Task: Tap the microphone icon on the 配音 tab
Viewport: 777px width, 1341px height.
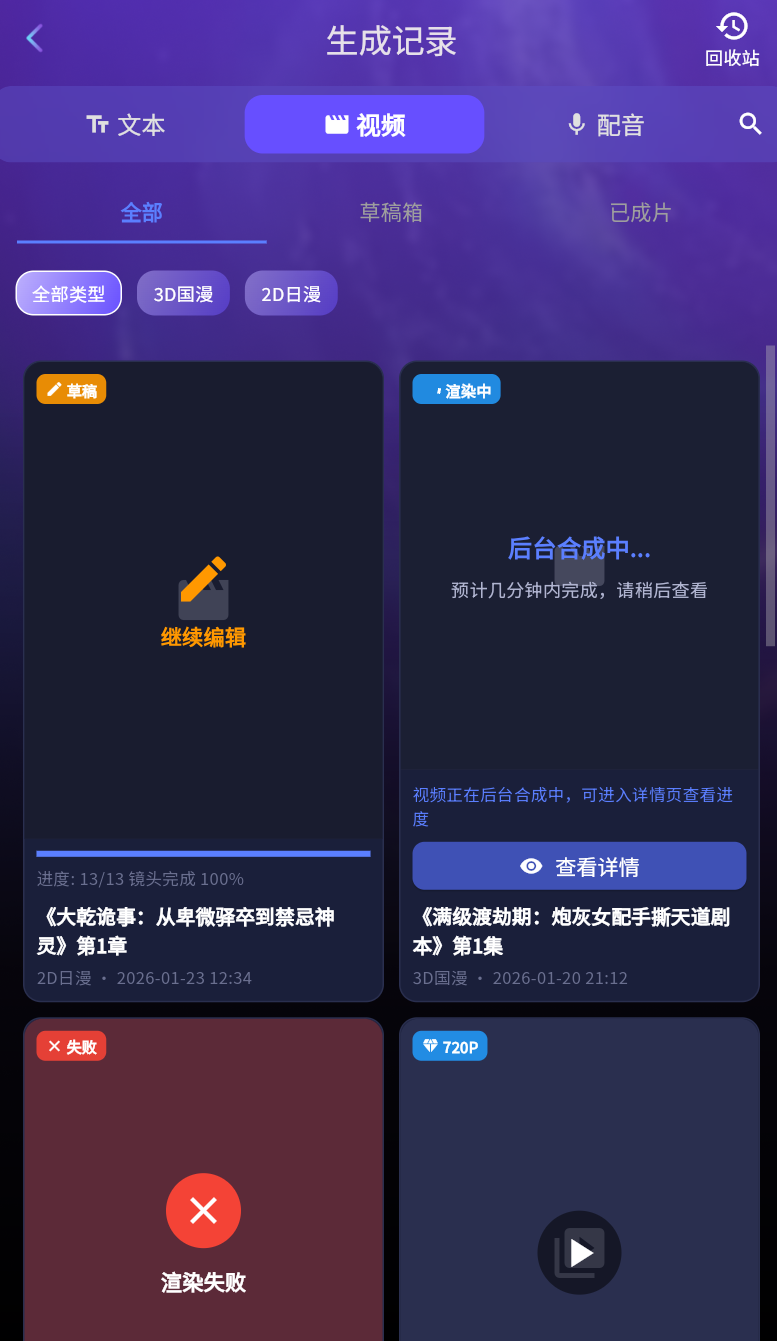Action: [x=575, y=124]
